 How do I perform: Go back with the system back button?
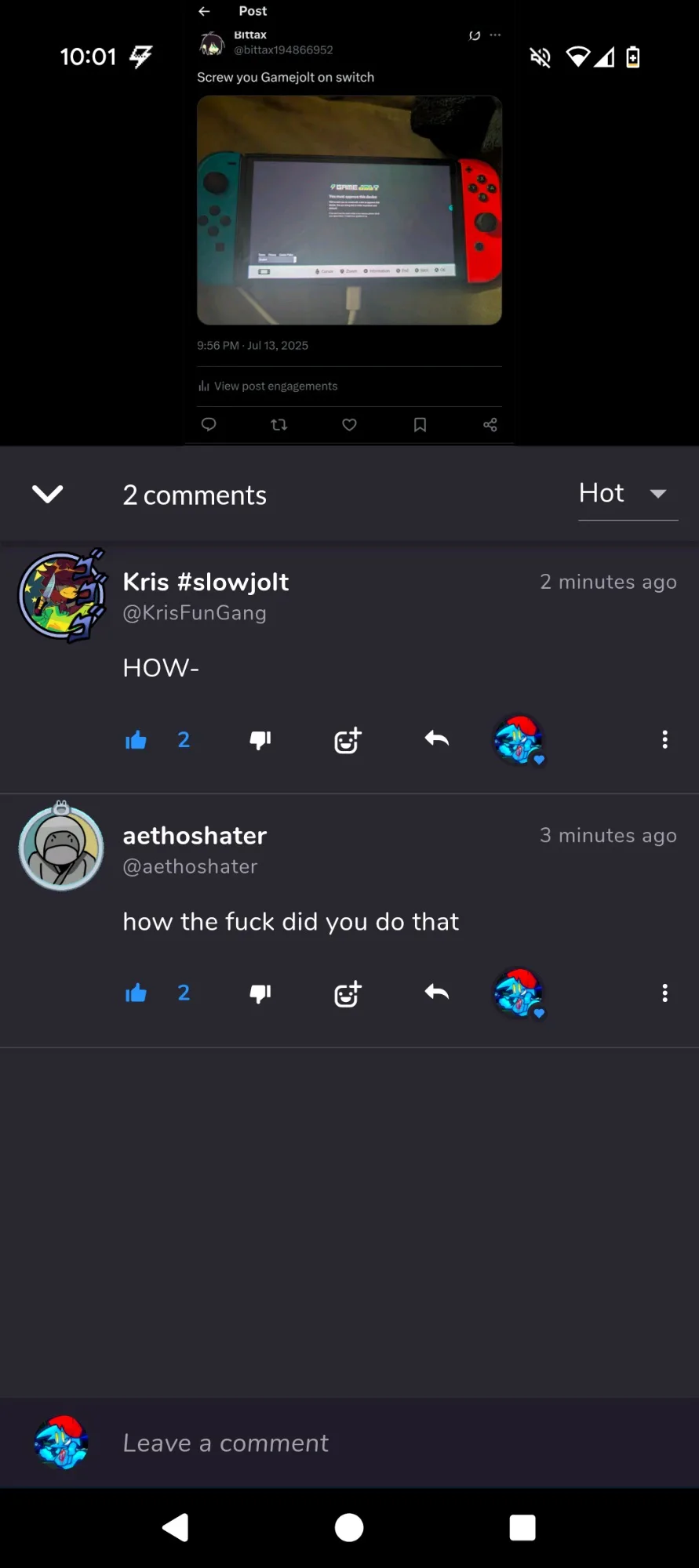click(x=176, y=1527)
